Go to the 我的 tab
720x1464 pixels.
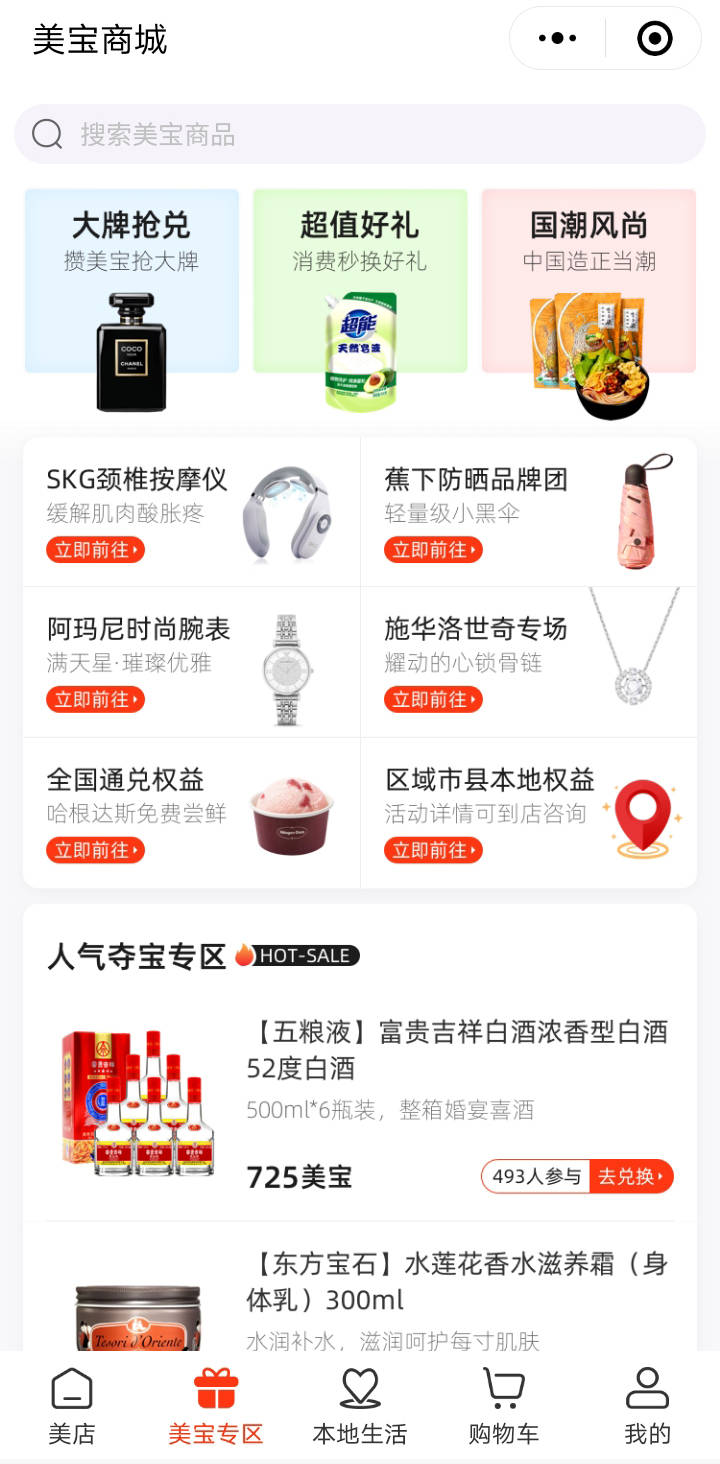pos(648,1407)
